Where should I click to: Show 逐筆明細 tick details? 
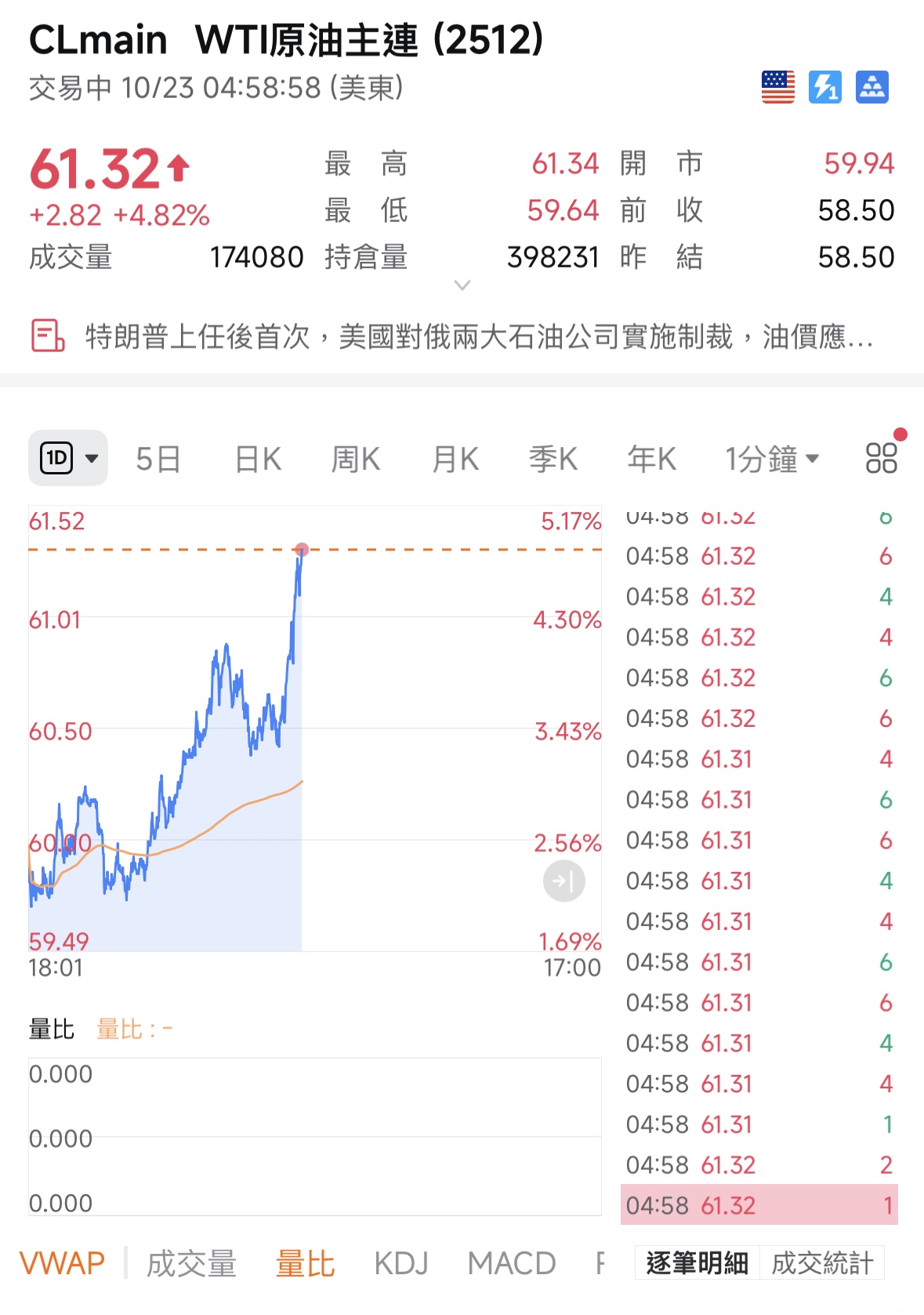(697, 1263)
